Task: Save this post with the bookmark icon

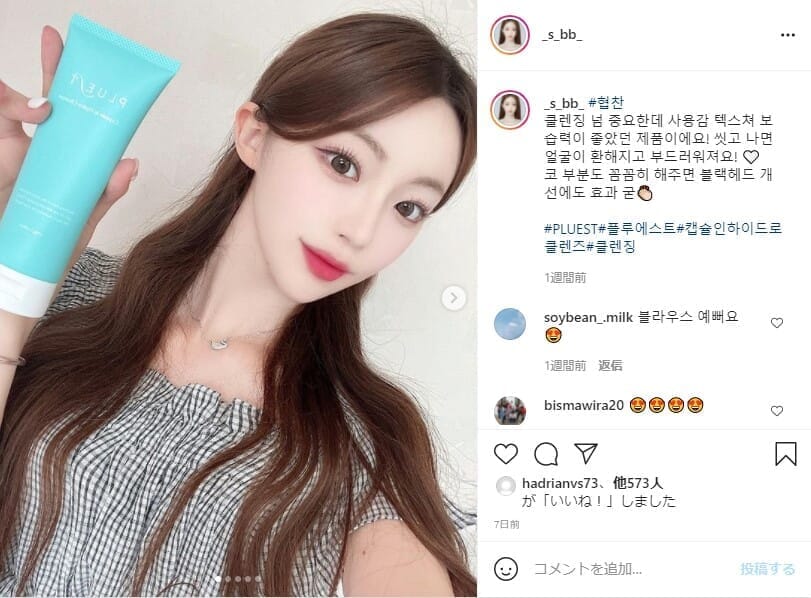Action: (786, 454)
